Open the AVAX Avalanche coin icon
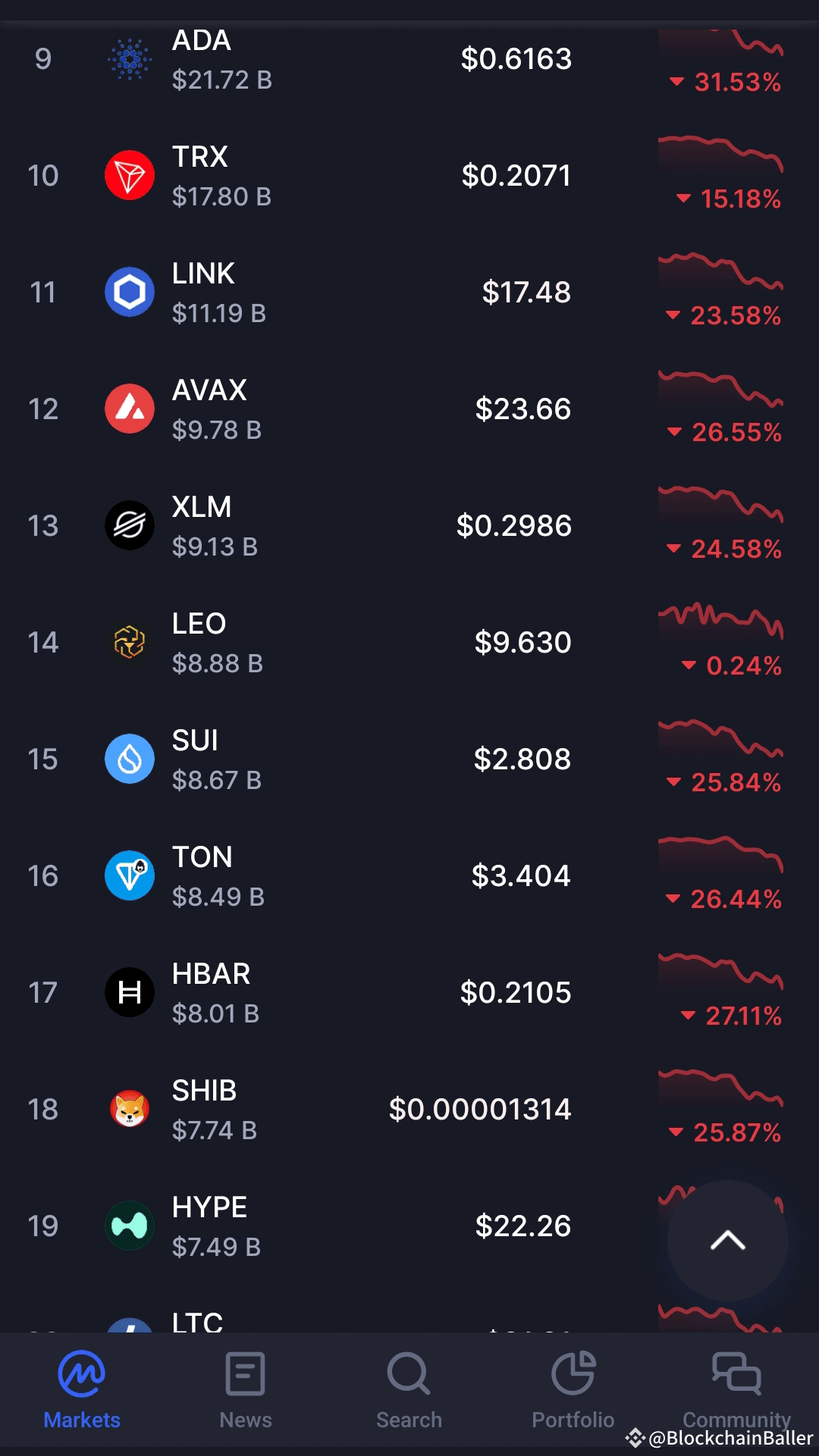 click(130, 409)
